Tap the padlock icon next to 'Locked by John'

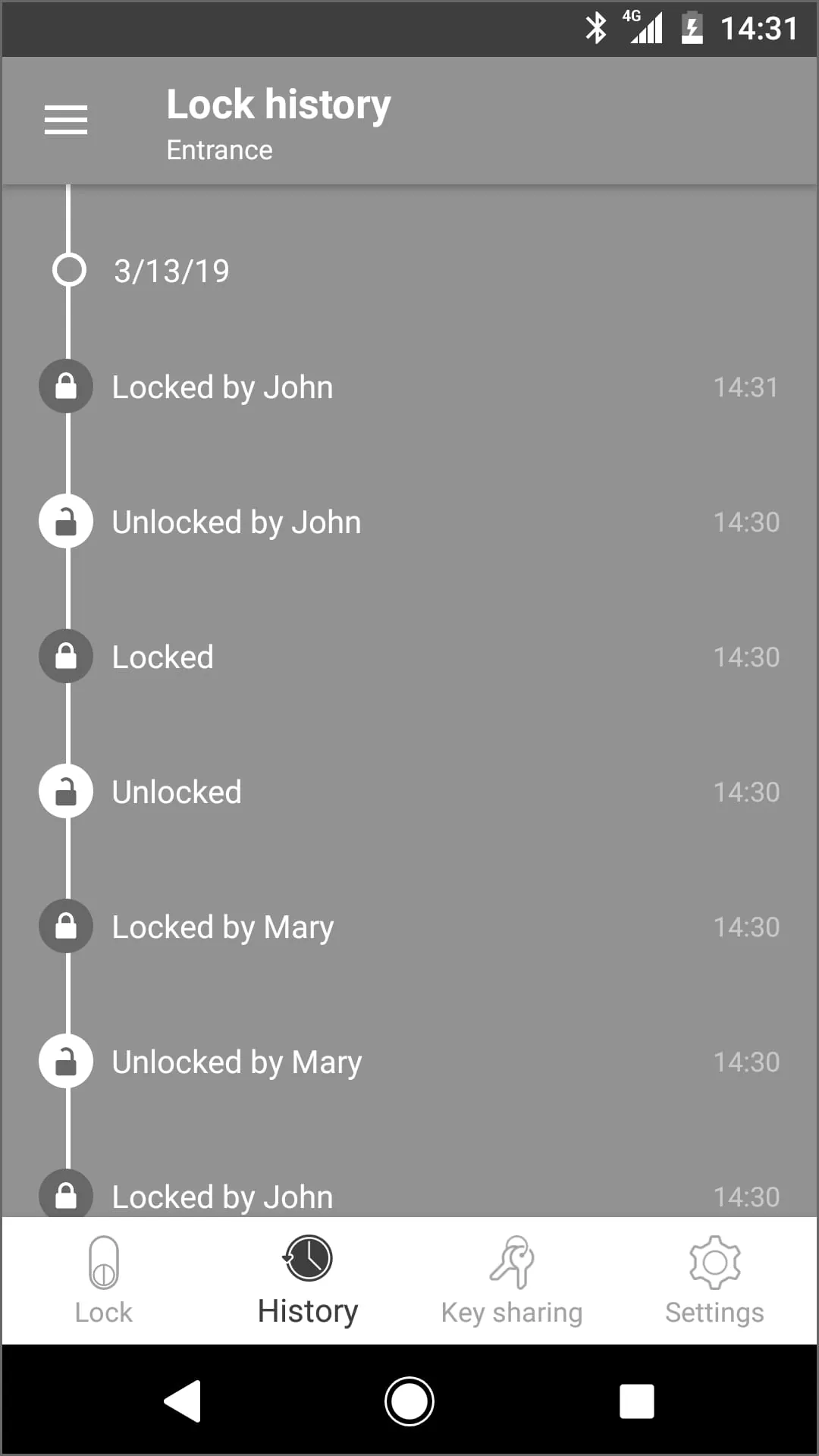tap(66, 386)
